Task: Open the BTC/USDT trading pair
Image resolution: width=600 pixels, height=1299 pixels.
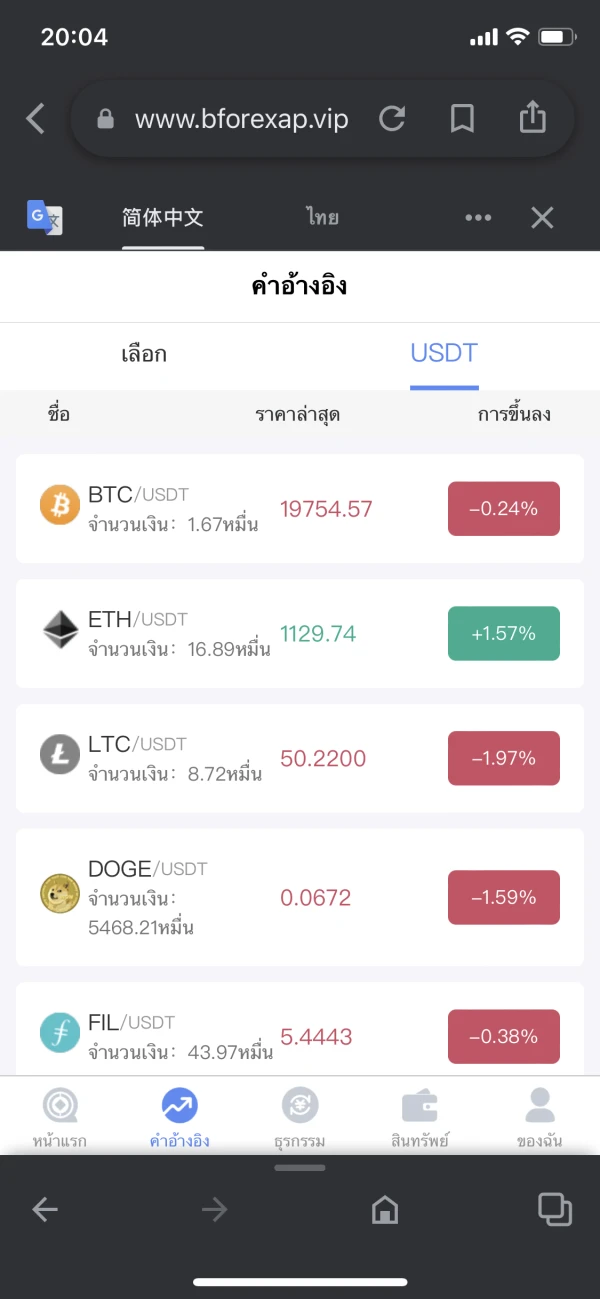Action: click(300, 508)
